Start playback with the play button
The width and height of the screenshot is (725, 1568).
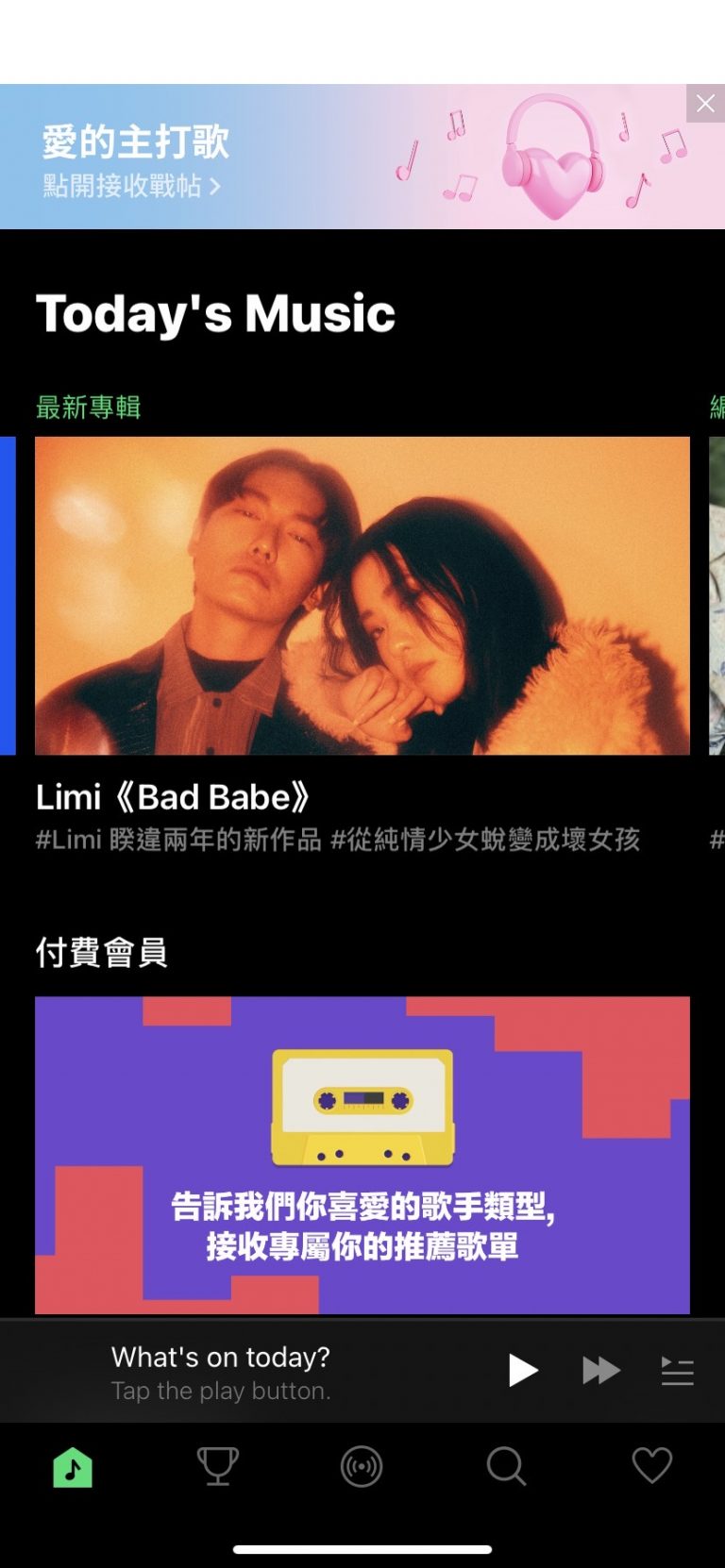(x=522, y=1370)
